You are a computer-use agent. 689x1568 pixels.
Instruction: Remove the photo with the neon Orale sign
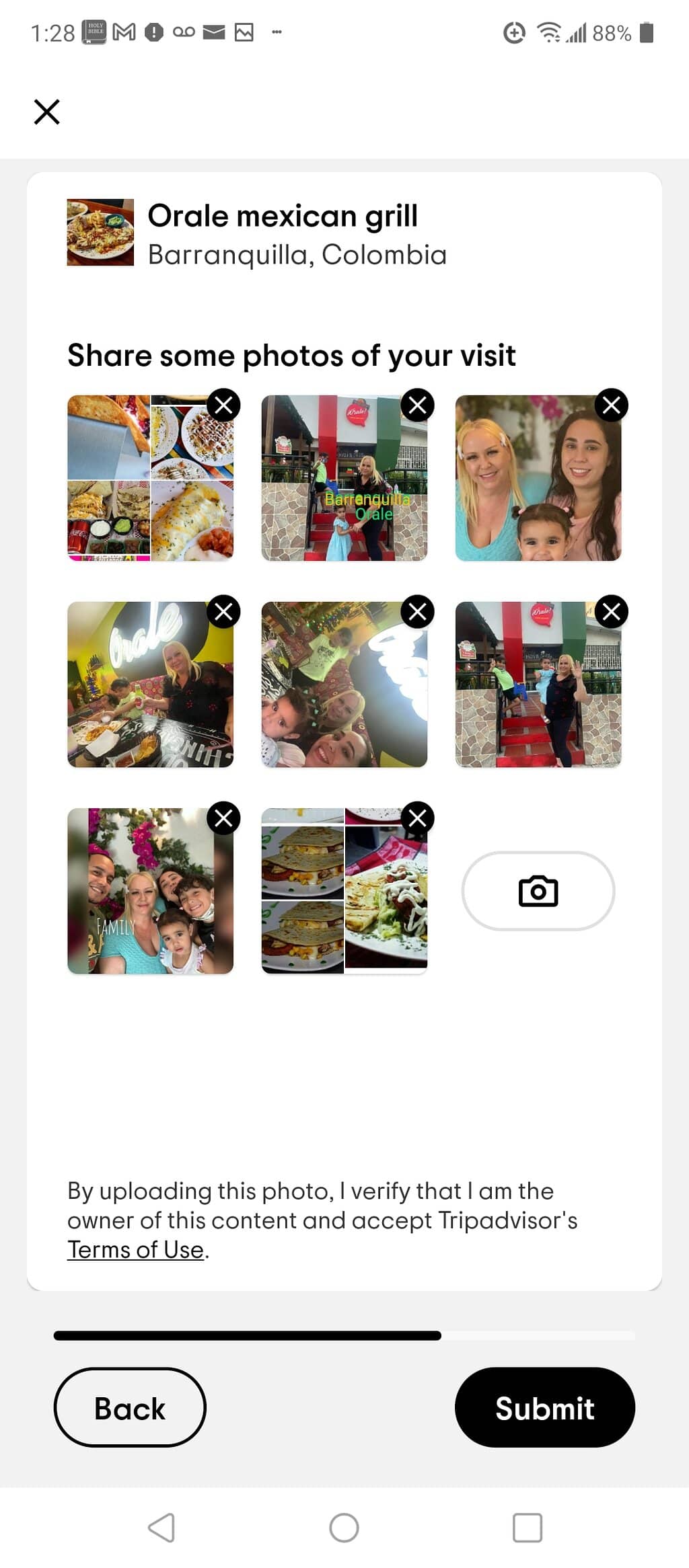coord(223,611)
